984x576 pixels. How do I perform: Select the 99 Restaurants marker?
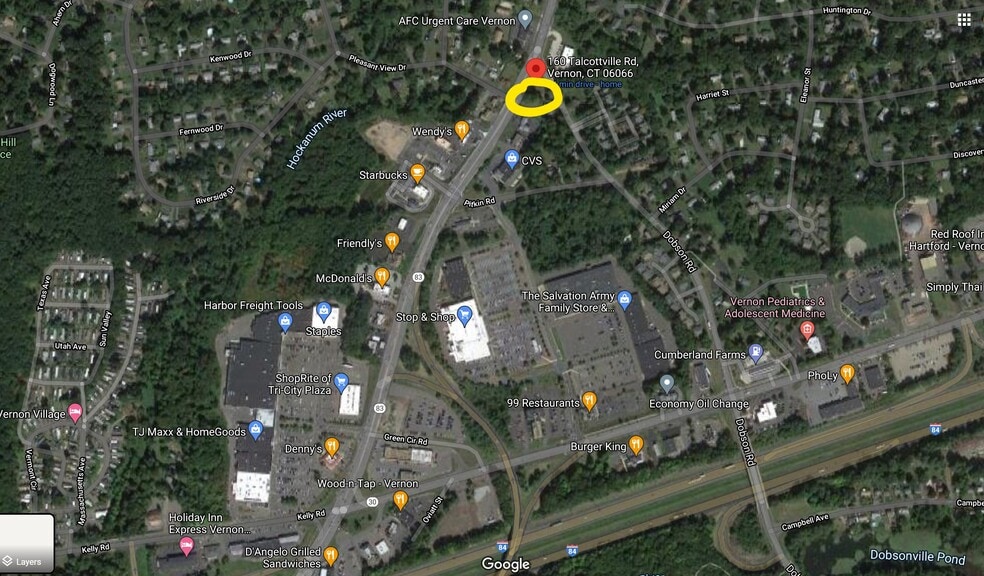(x=589, y=402)
